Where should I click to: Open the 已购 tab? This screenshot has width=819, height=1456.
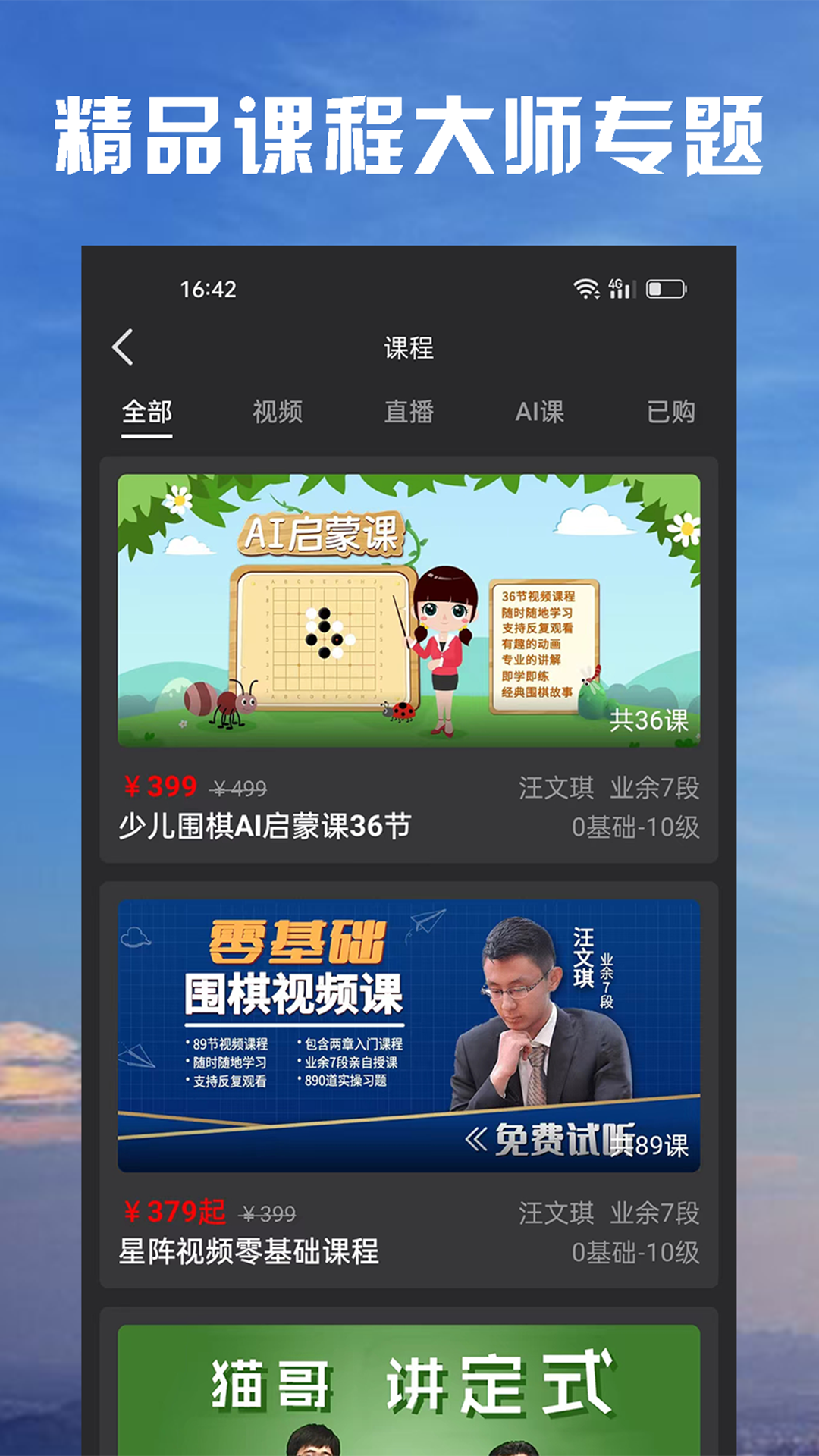pos(668,413)
